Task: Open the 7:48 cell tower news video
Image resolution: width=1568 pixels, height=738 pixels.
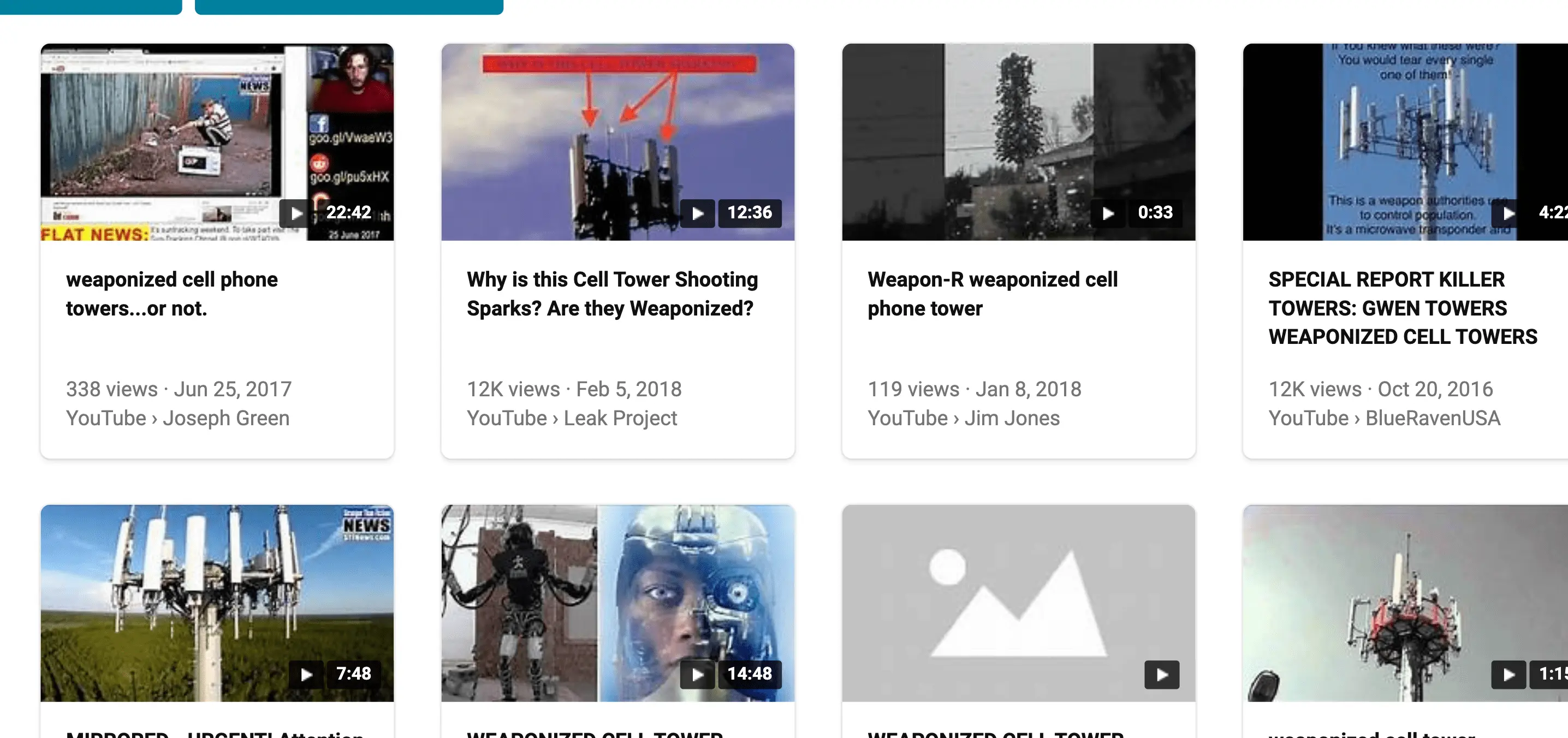Action: point(217,602)
